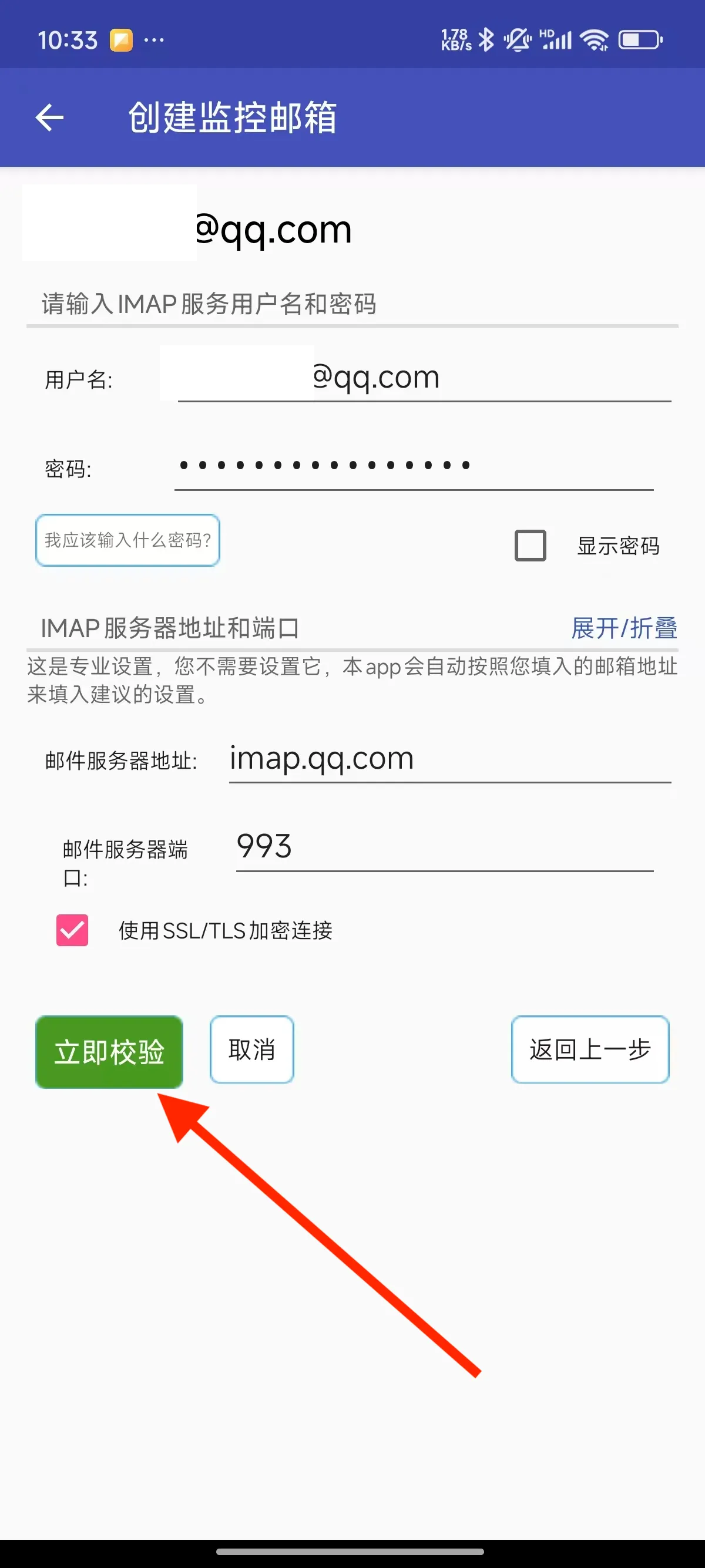Screen dimensions: 705x1568
Task: Focus the 密码 password field
Action: (414, 466)
